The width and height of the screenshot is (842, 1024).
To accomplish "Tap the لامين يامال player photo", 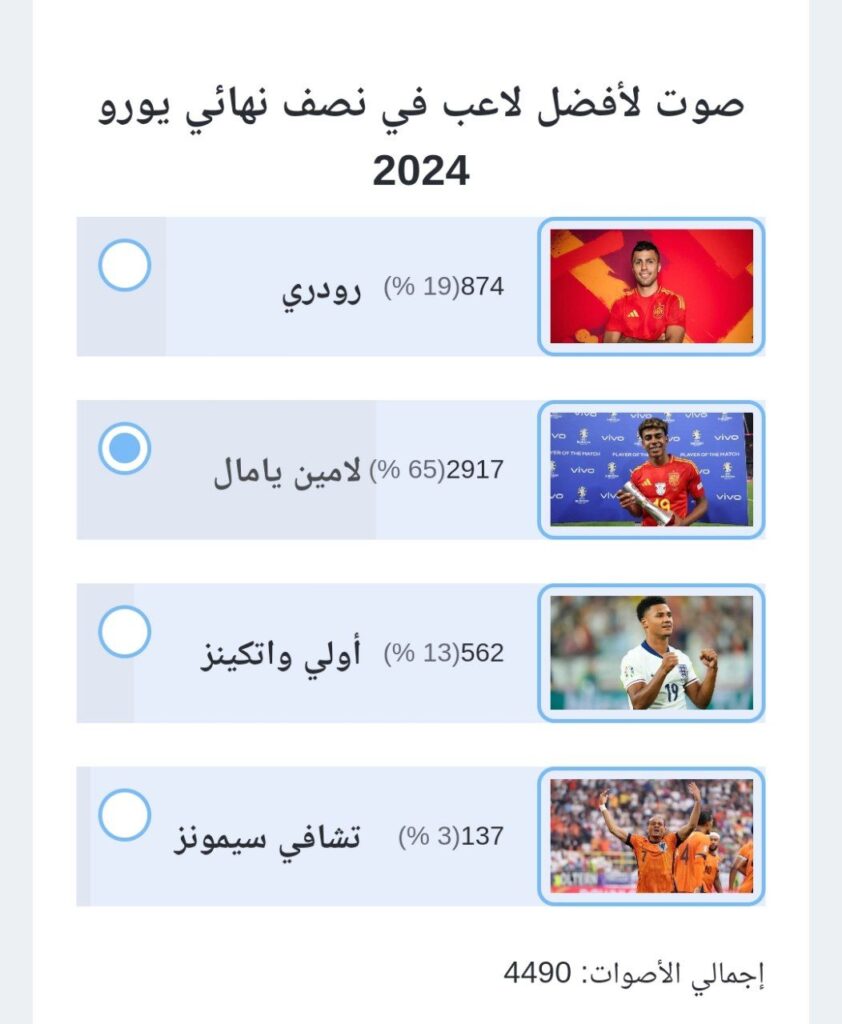I will pos(651,470).
